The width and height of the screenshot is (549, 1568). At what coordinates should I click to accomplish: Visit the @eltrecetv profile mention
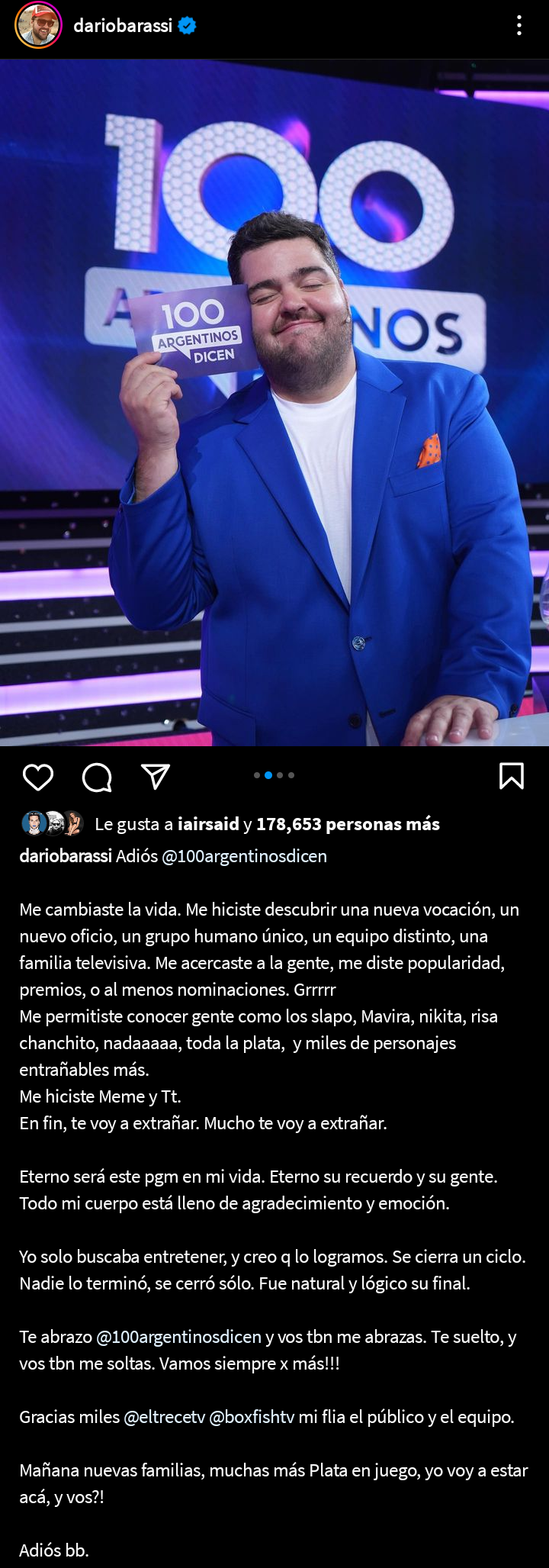click(x=165, y=1417)
